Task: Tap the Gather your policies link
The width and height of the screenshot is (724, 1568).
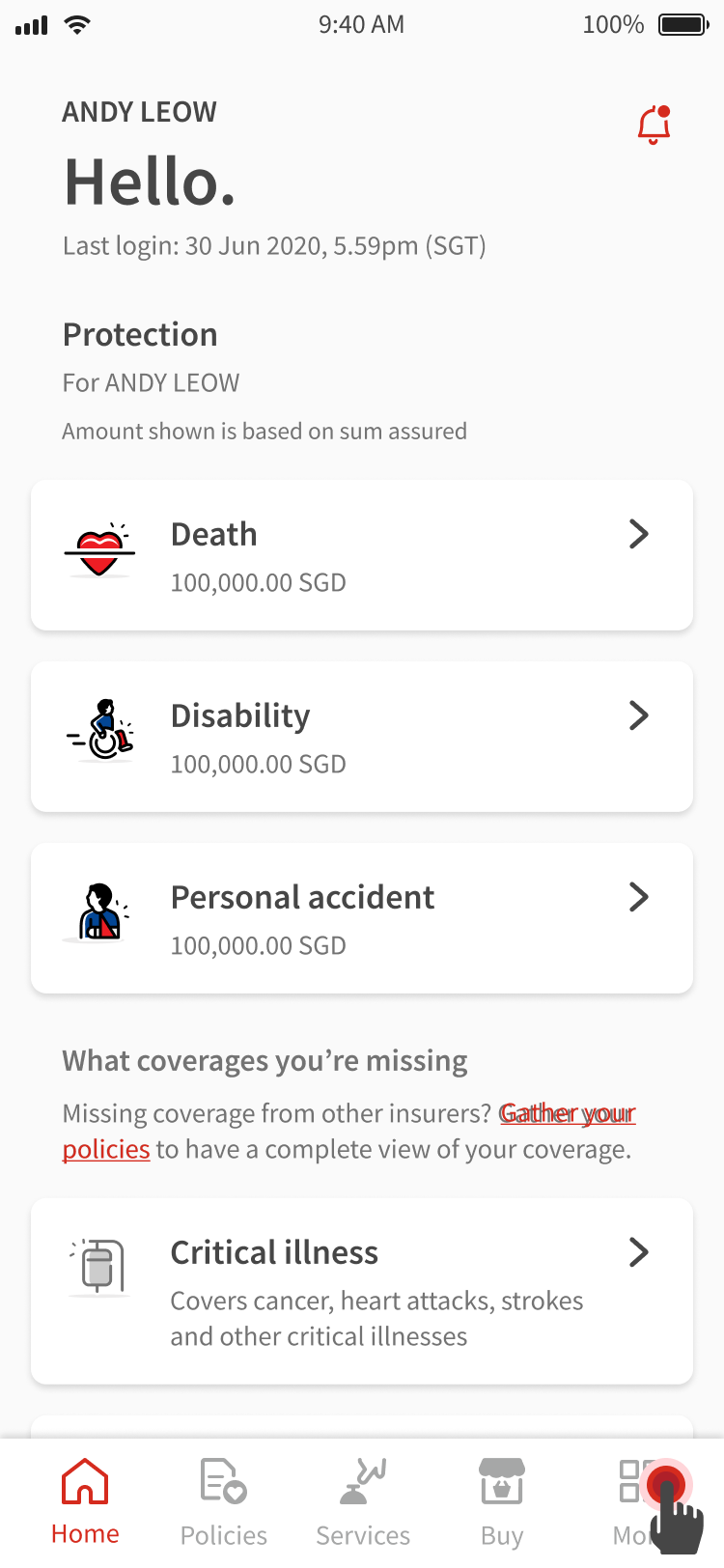Action: click(567, 1114)
